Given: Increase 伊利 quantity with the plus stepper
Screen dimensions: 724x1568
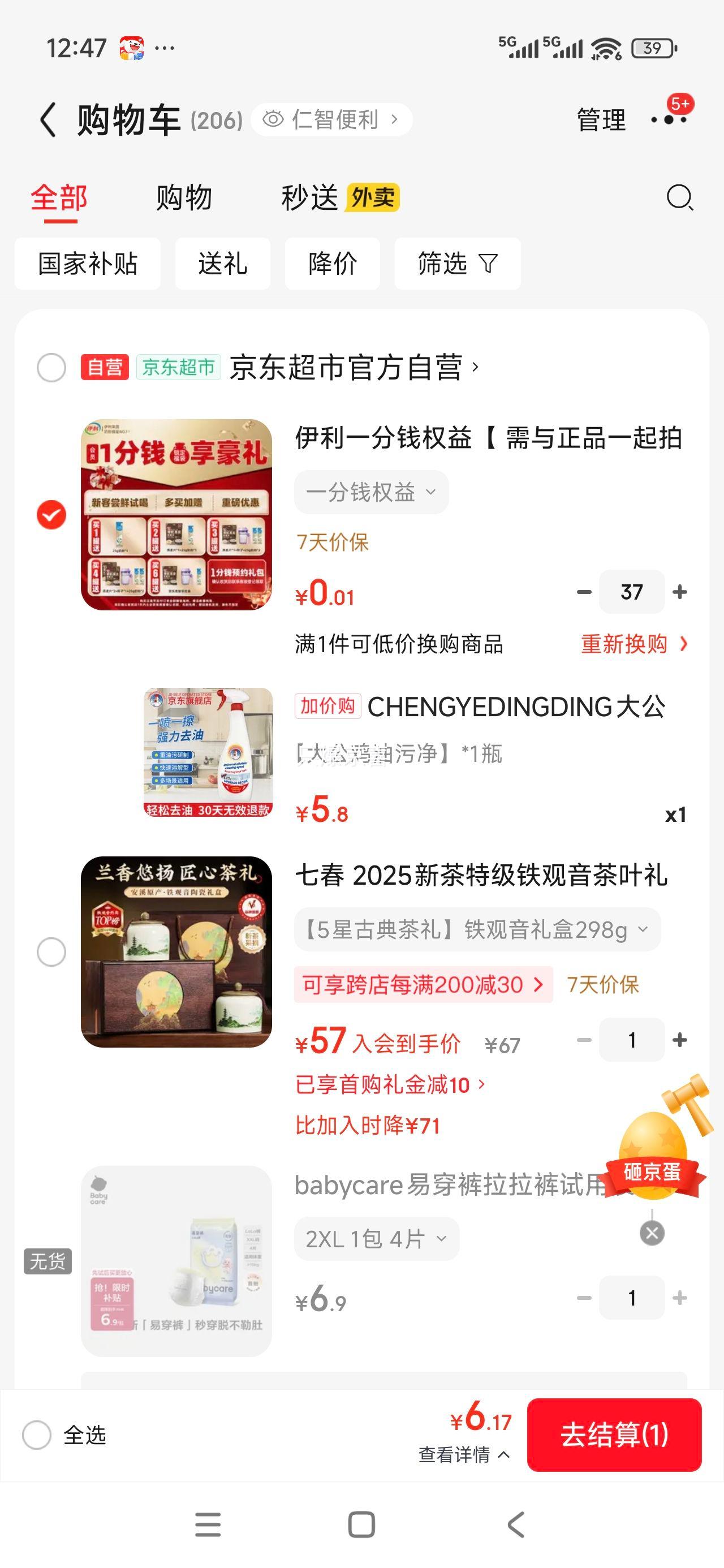Looking at the screenshot, I should [x=680, y=591].
